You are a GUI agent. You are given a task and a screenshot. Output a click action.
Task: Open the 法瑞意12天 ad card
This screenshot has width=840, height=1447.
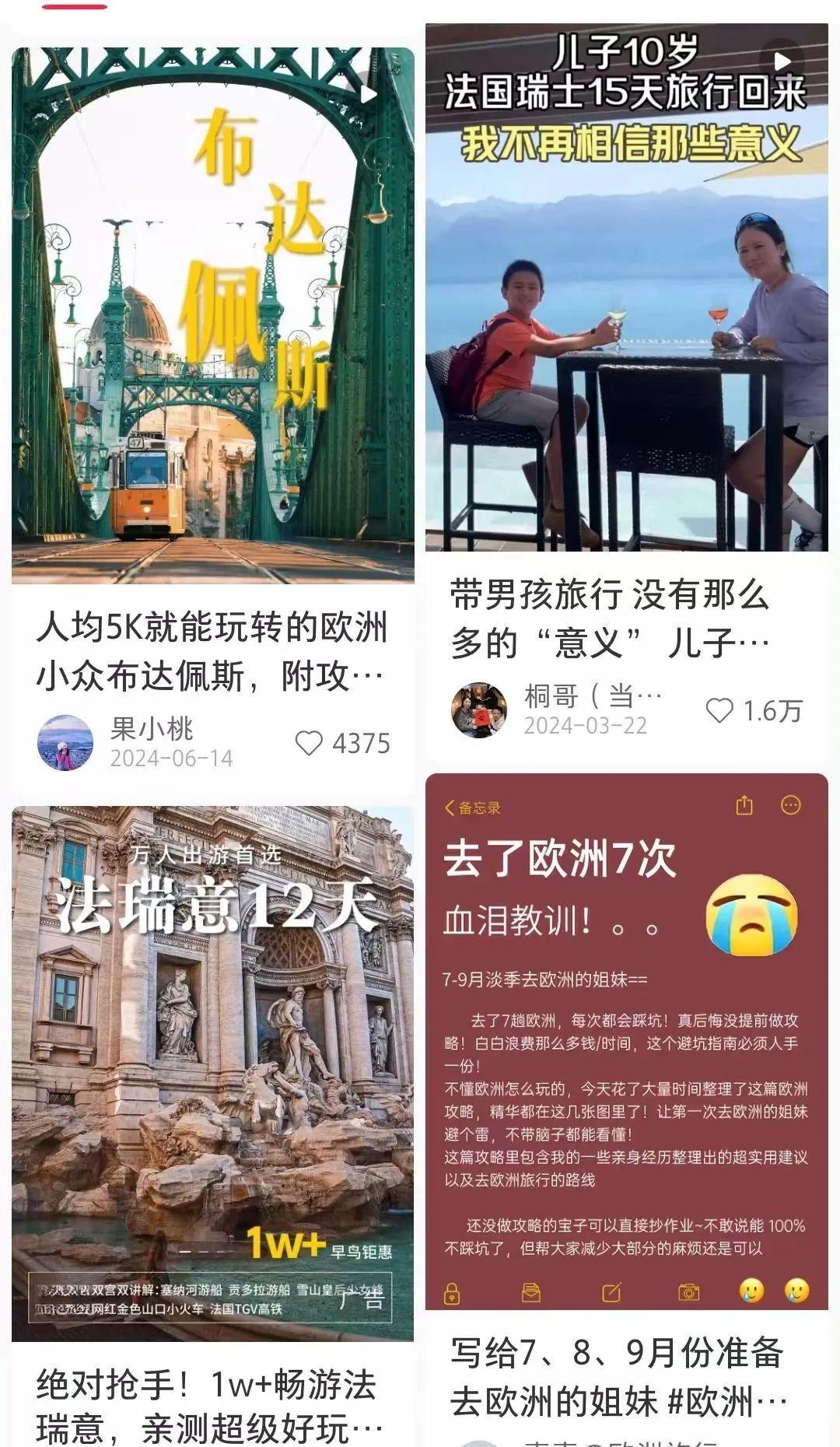click(x=212, y=1074)
